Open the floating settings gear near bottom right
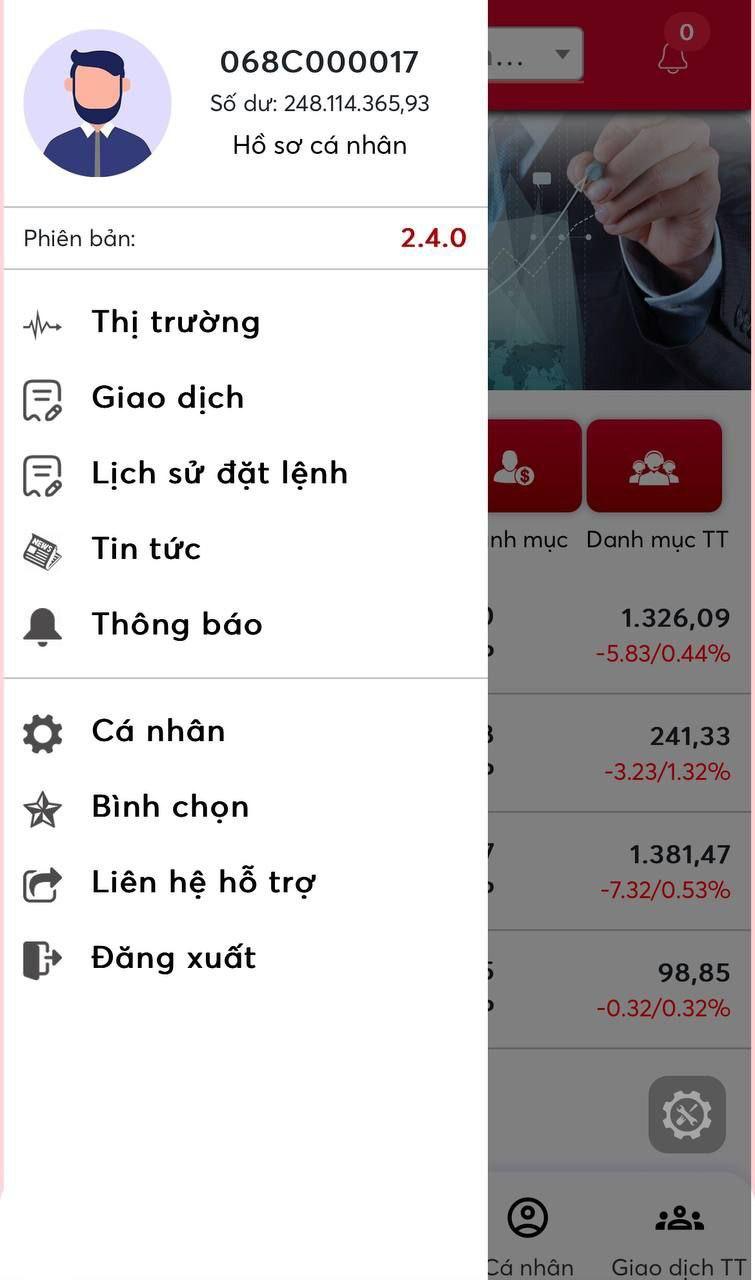This screenshot has height=1280, width=755. (689, 1114)
